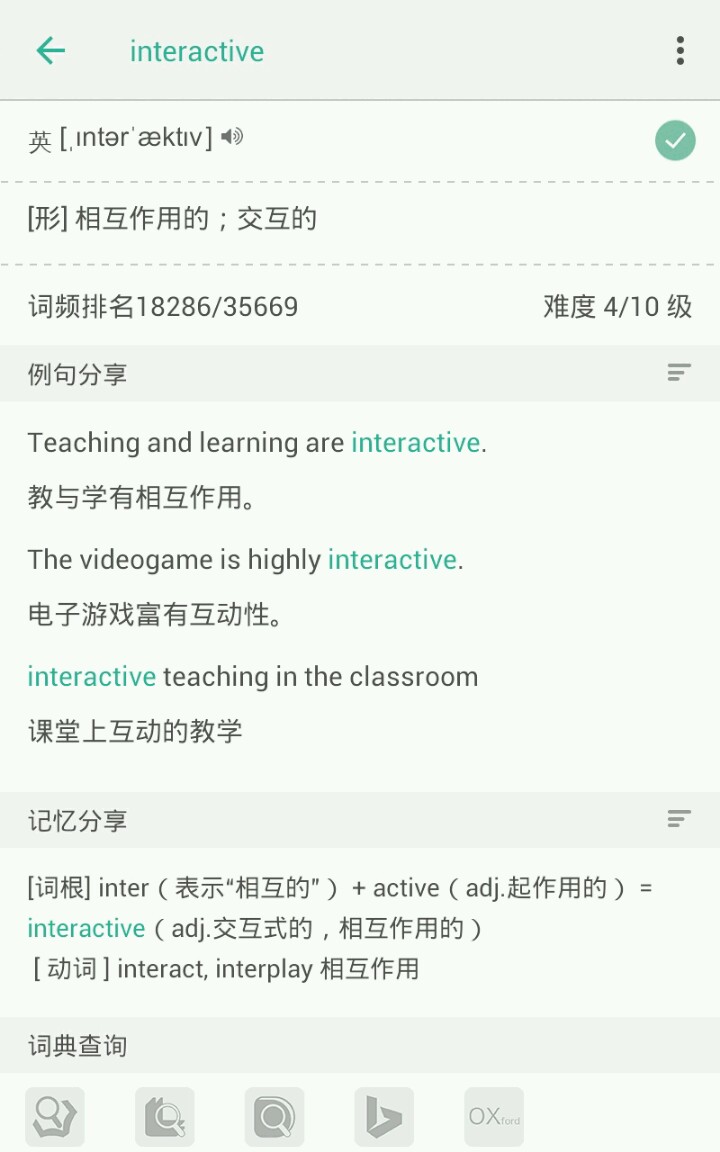Open the first dictionary lookup icon under 词典查询

(x=55, y=1116)
